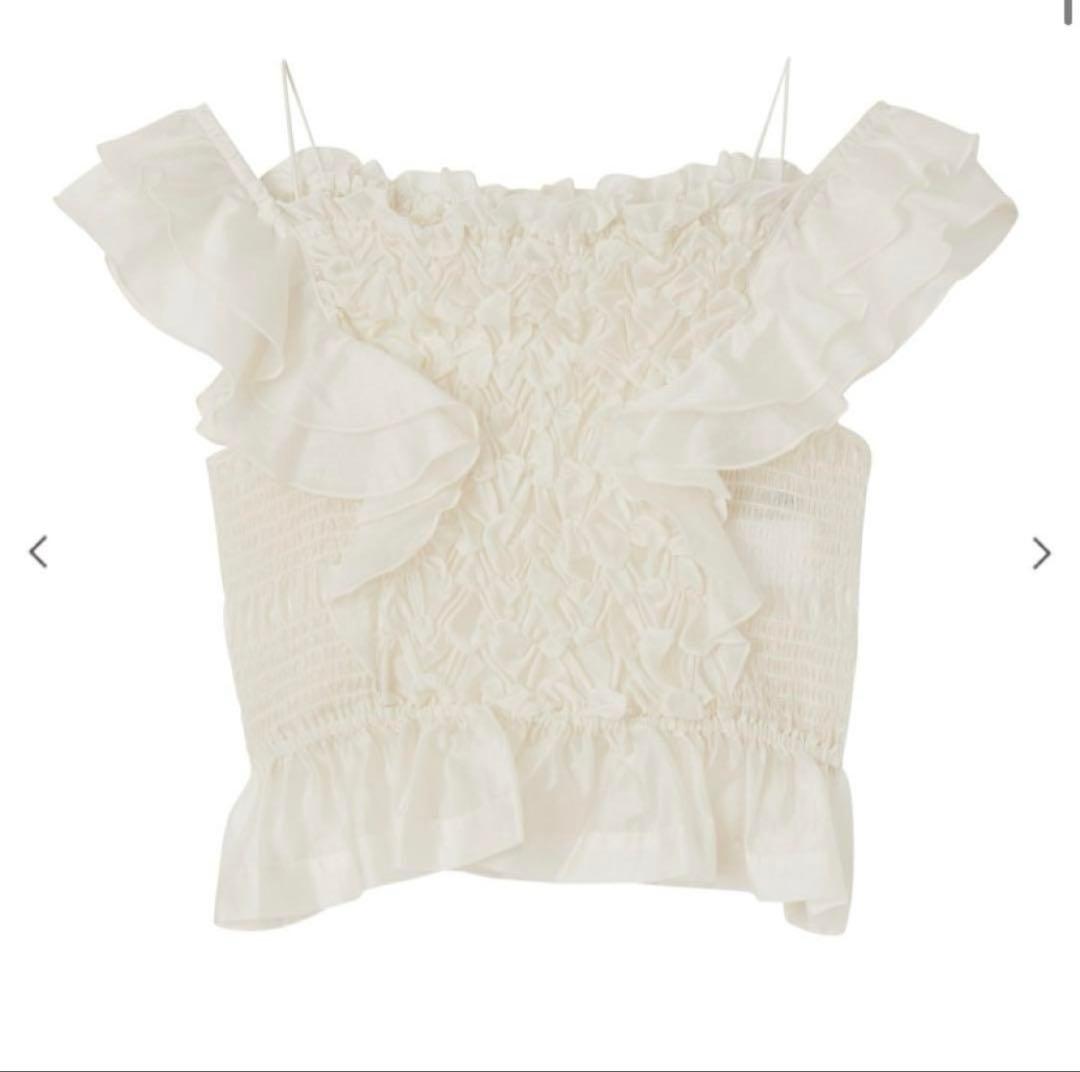Go to the previous product image
Screen dimensions: 1080x1072
click(38, 551)
